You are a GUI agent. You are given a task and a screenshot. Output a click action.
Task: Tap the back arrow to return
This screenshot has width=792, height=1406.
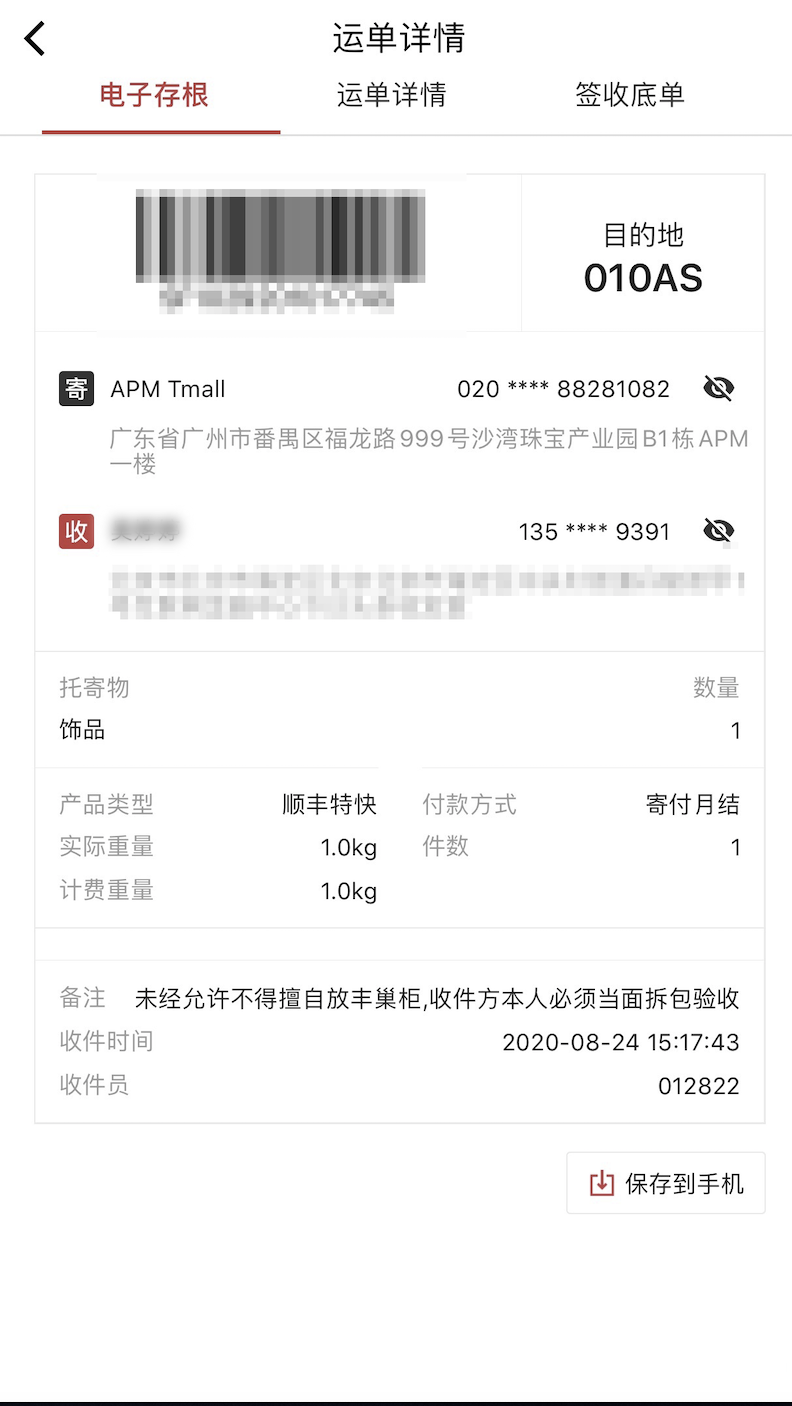click(35, 37)
